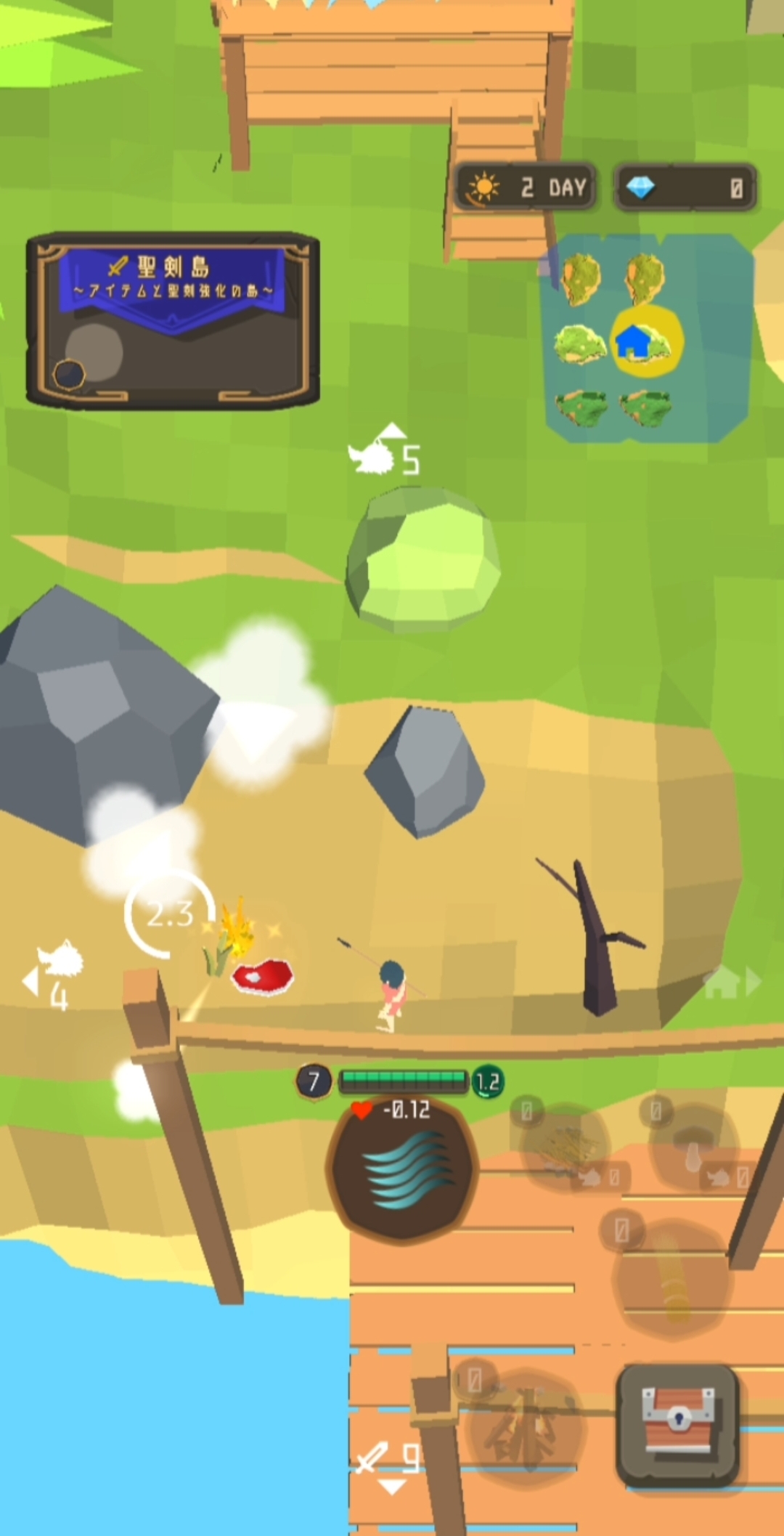Viewport: 784px width, 1536px height.
Task: Select the highlighted home island on the map
Action: coord(646,341)
